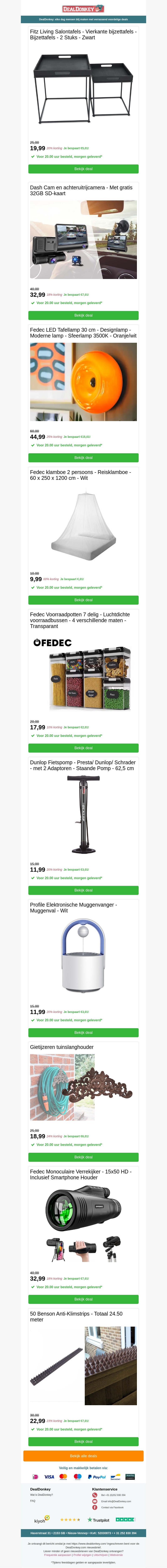The height and width of the screenshot is (1568, 167).
Task: Open the Wat is DealDonkey? link
Action: [x=41, y=1494]
